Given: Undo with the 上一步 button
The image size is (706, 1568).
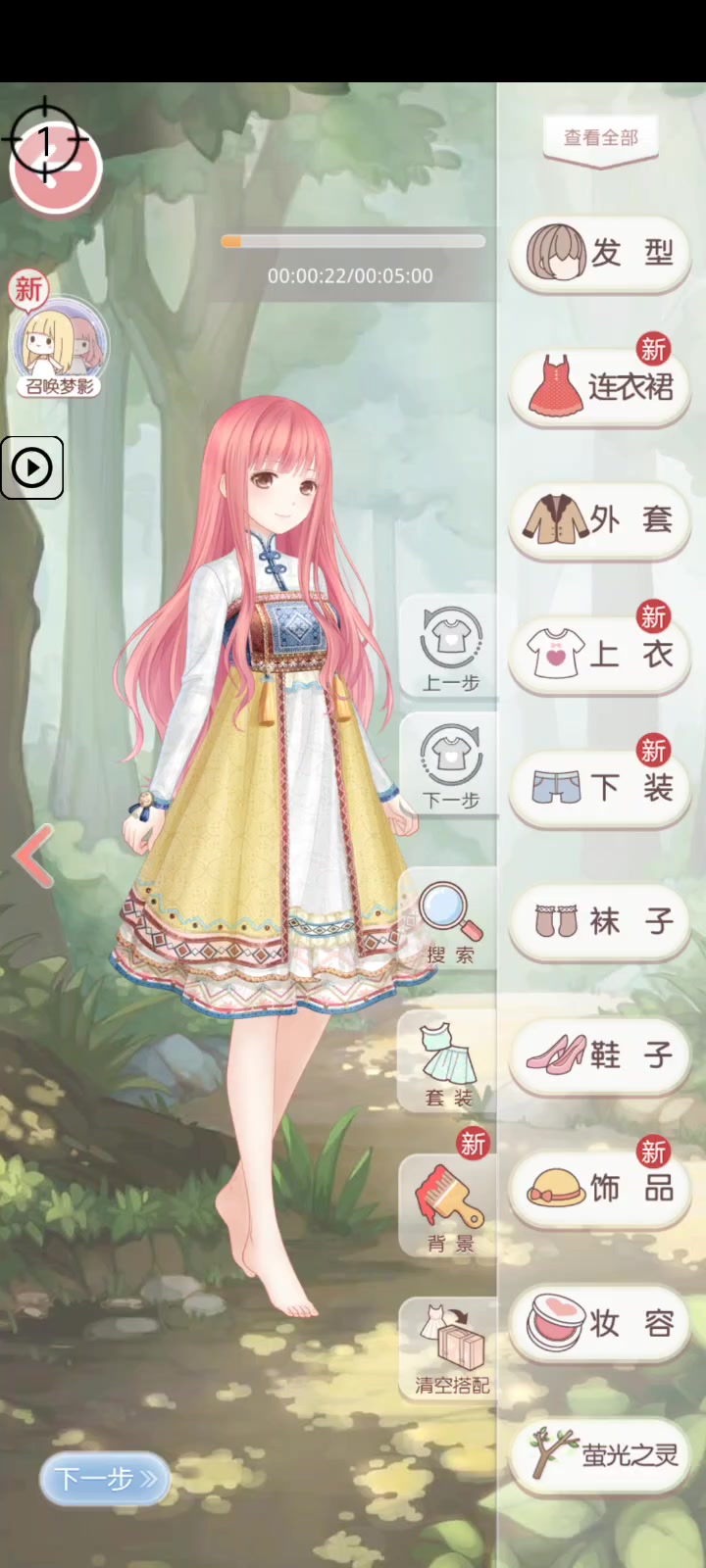Looking at the screenshot, I should tap(450, 649).
